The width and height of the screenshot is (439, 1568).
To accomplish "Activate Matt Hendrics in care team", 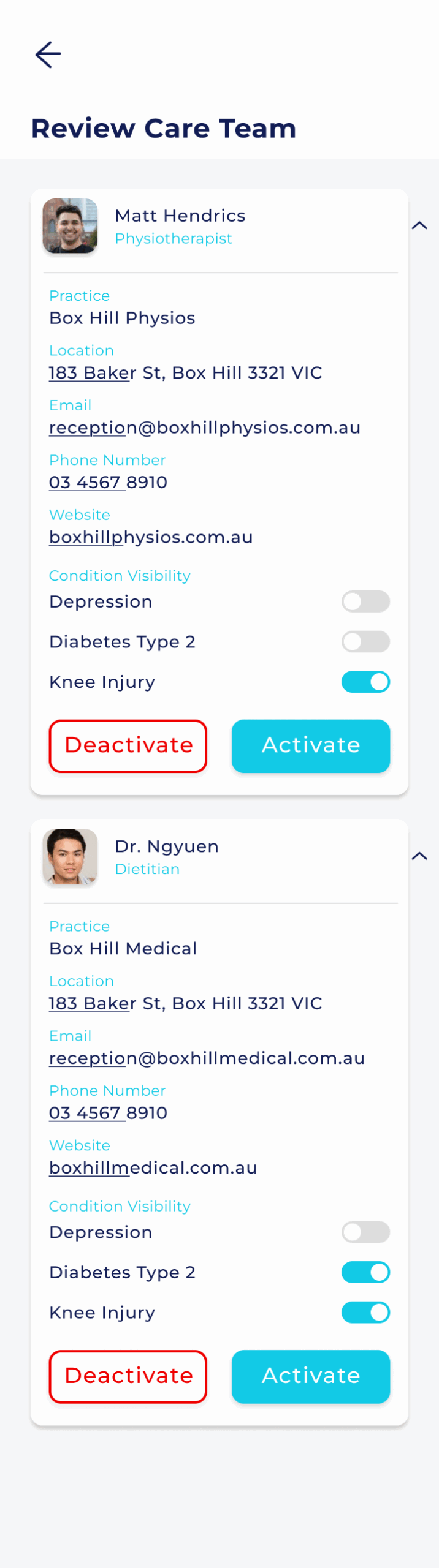I will tap(311, 745).
